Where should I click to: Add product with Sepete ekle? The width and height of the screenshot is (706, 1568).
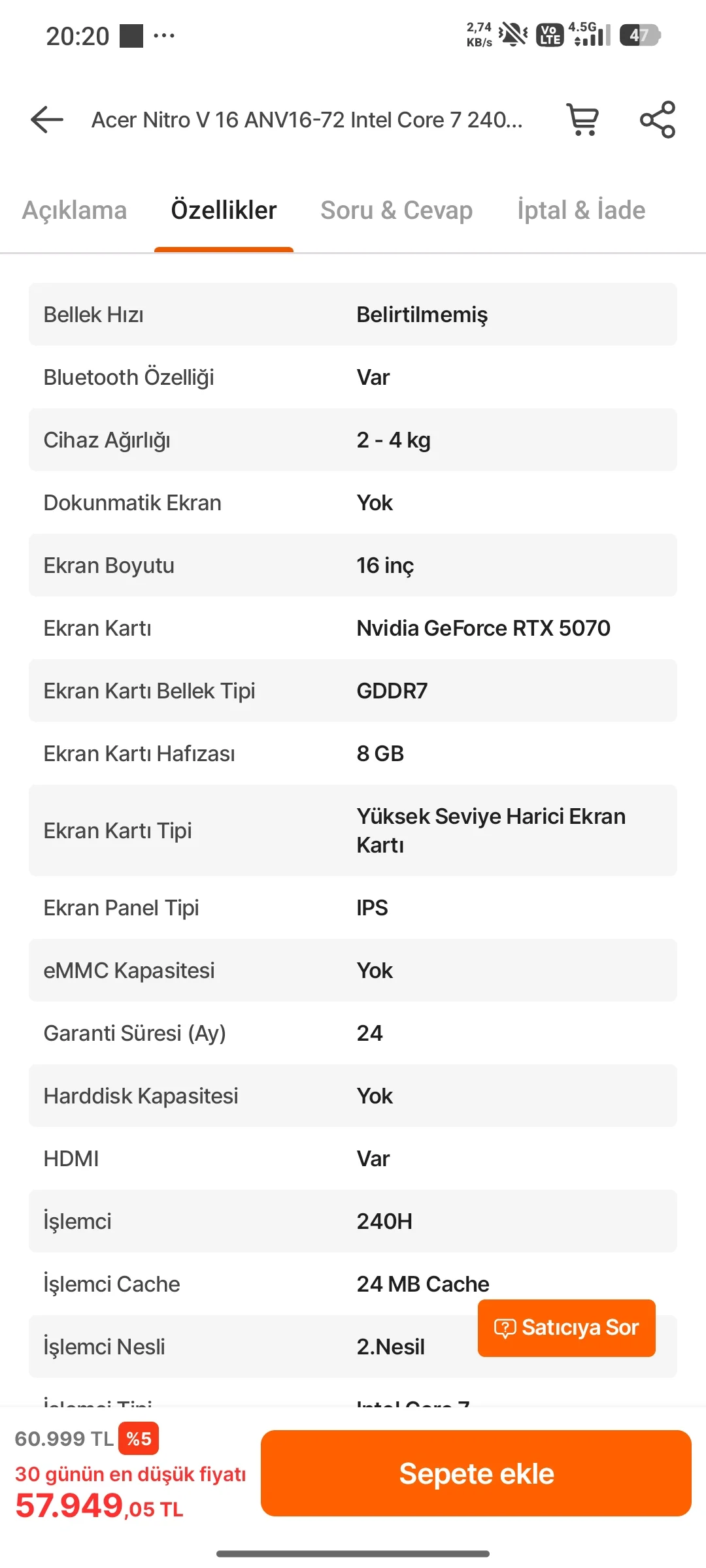point(476,1473)
